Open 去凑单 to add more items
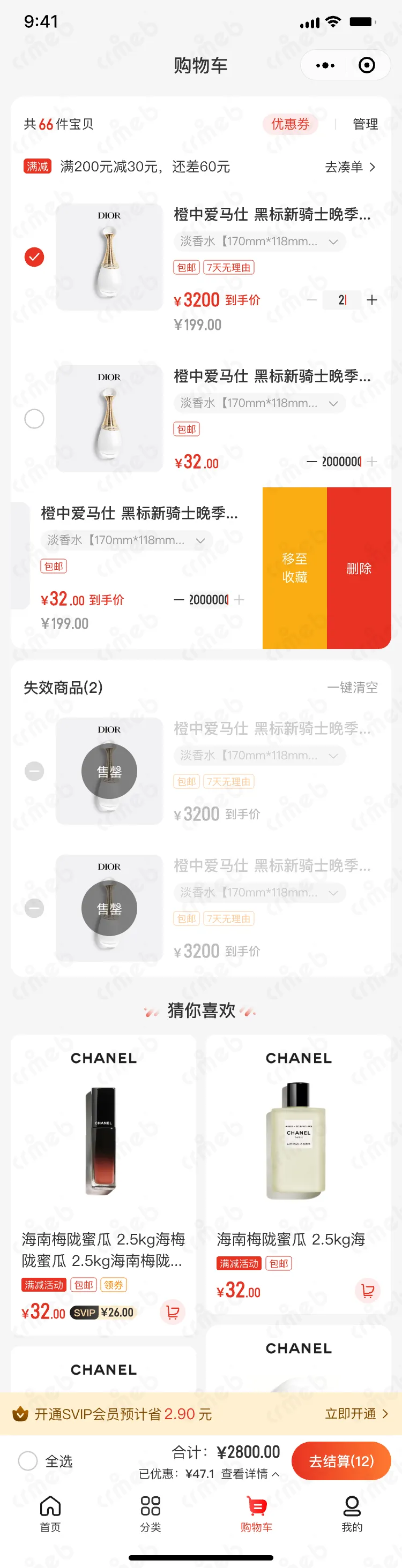The image size is (402, 1568). pos(349,167)
